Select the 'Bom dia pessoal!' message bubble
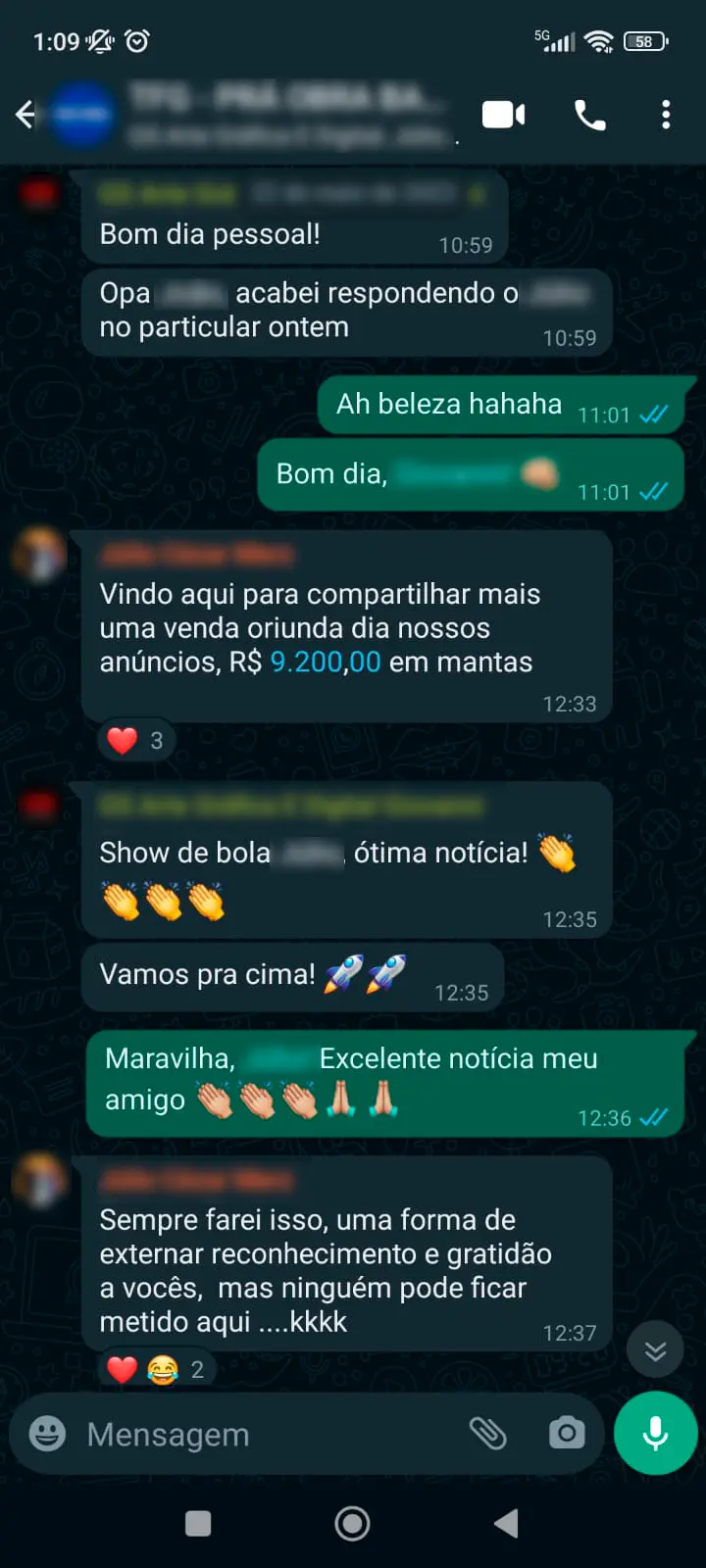The width and height of the screenshot is (706, 1568). click(294, 233)
